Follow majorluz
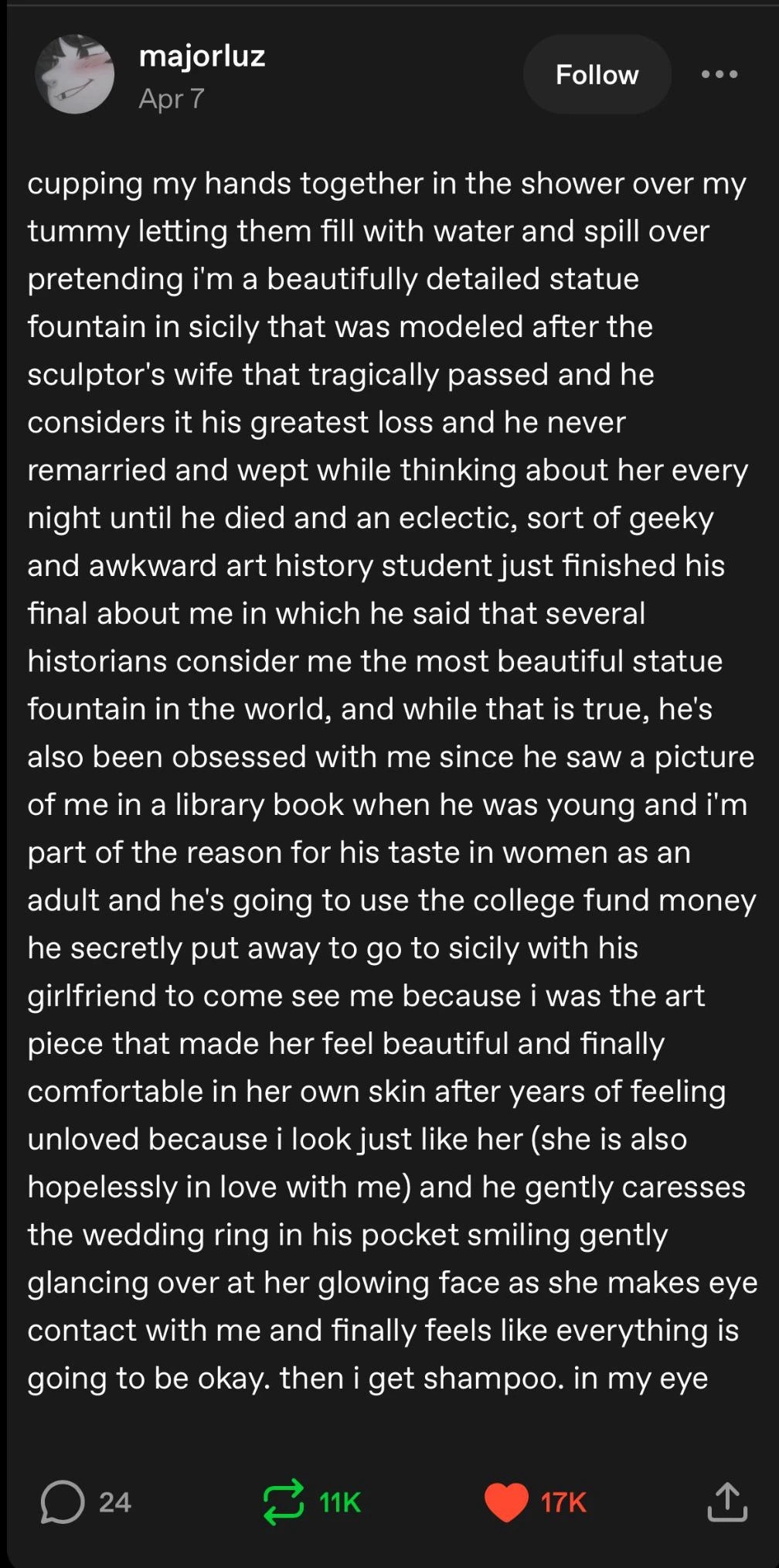Screen dimensions: 779x1568 (597, 75)
